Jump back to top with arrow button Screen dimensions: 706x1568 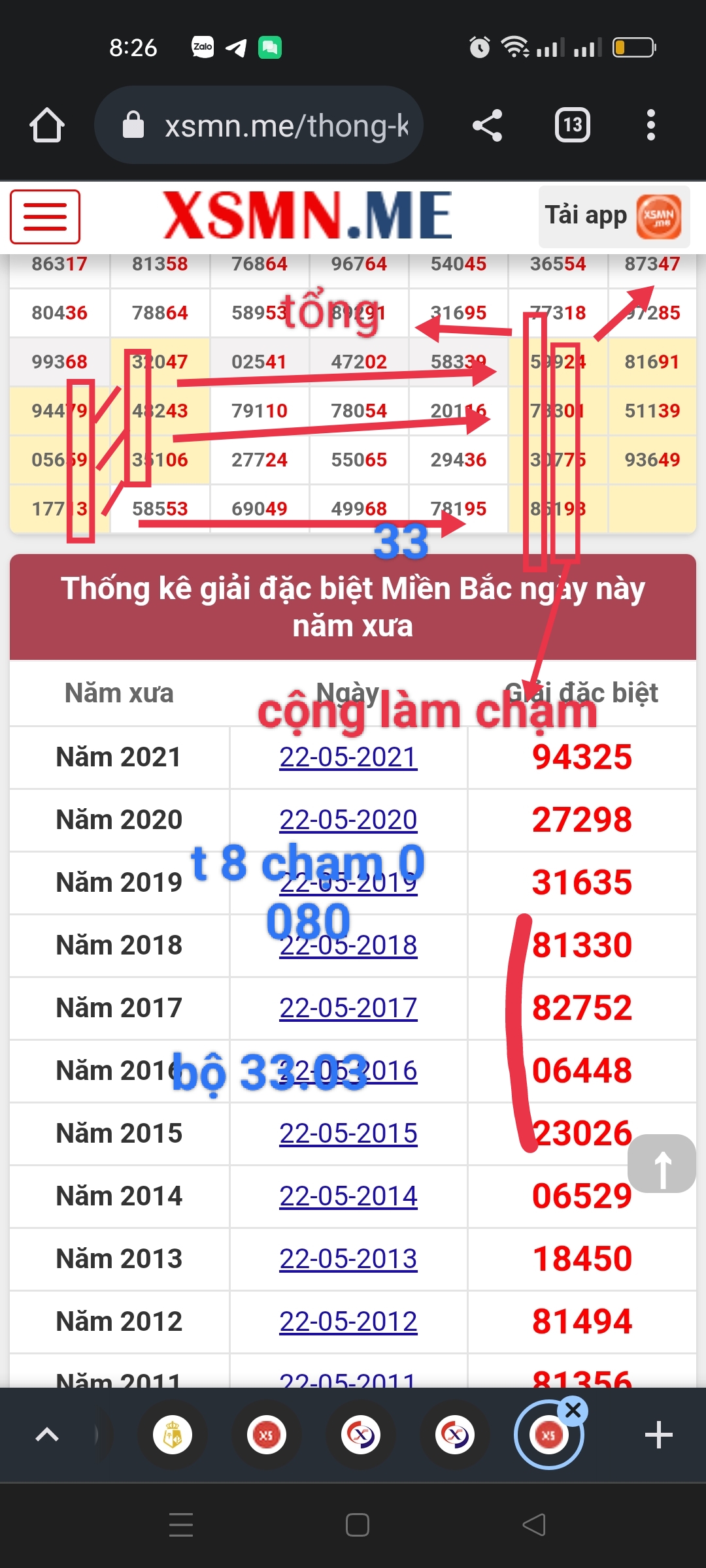(x=662, y=1164)
